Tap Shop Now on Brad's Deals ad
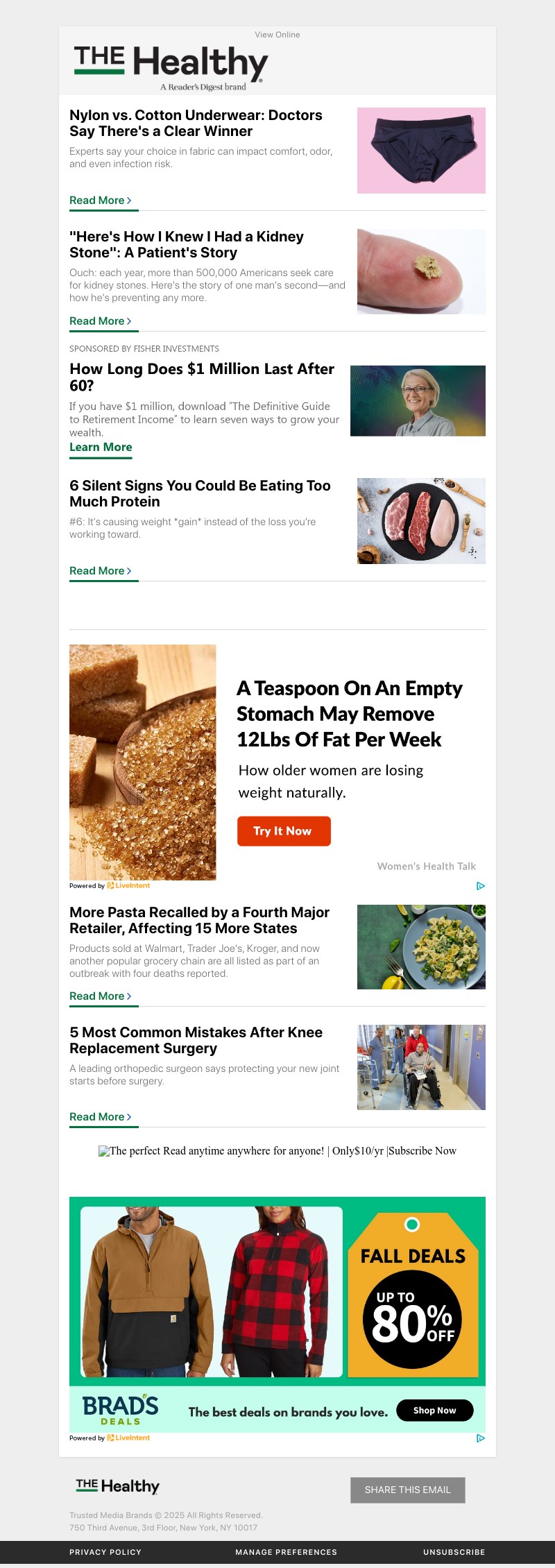555x1568 pixels. click(x=435, y=1411)
